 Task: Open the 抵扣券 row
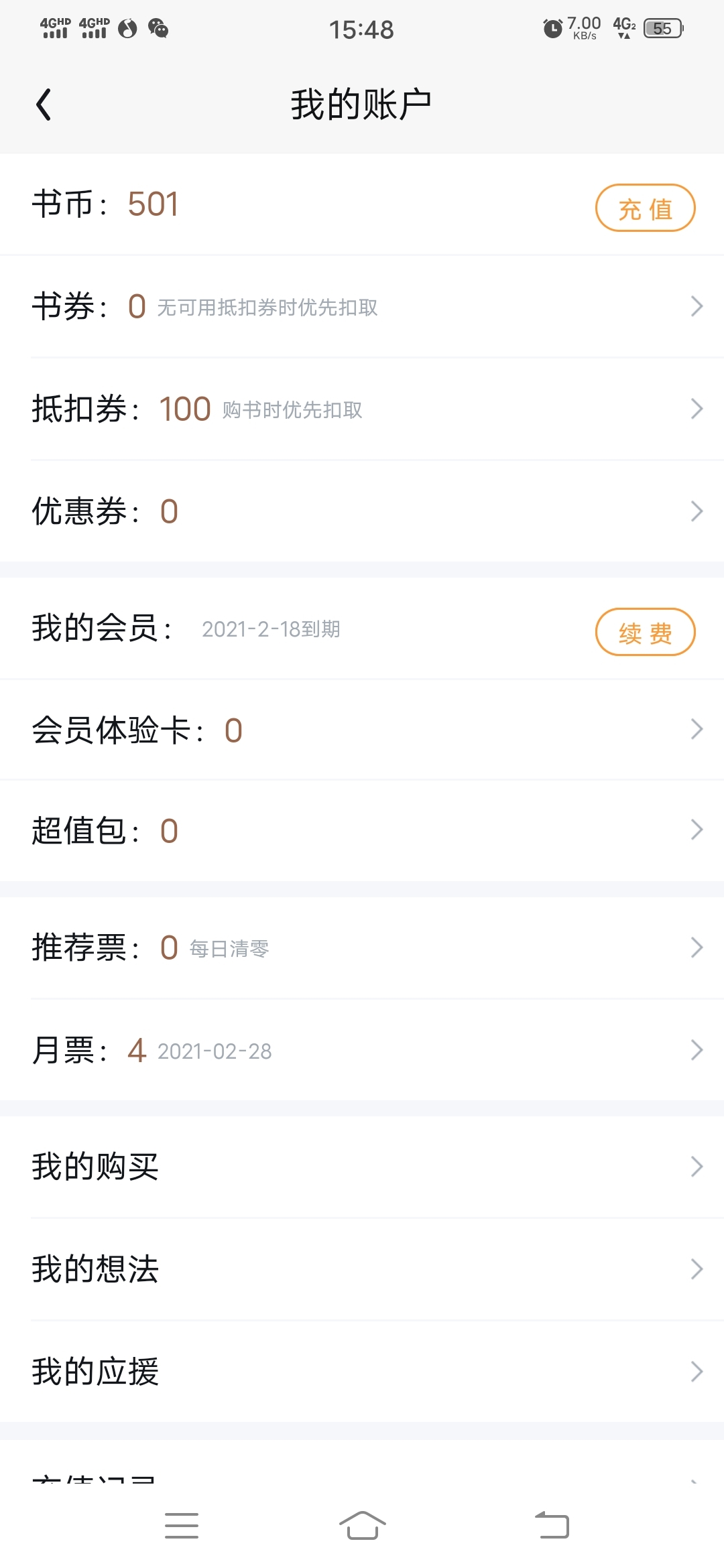(362, 409)
